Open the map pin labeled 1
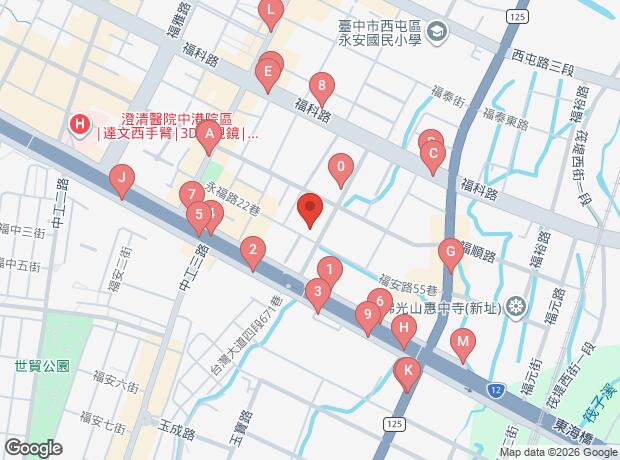Viewport: 620px width, 460px height. (330, 269)
